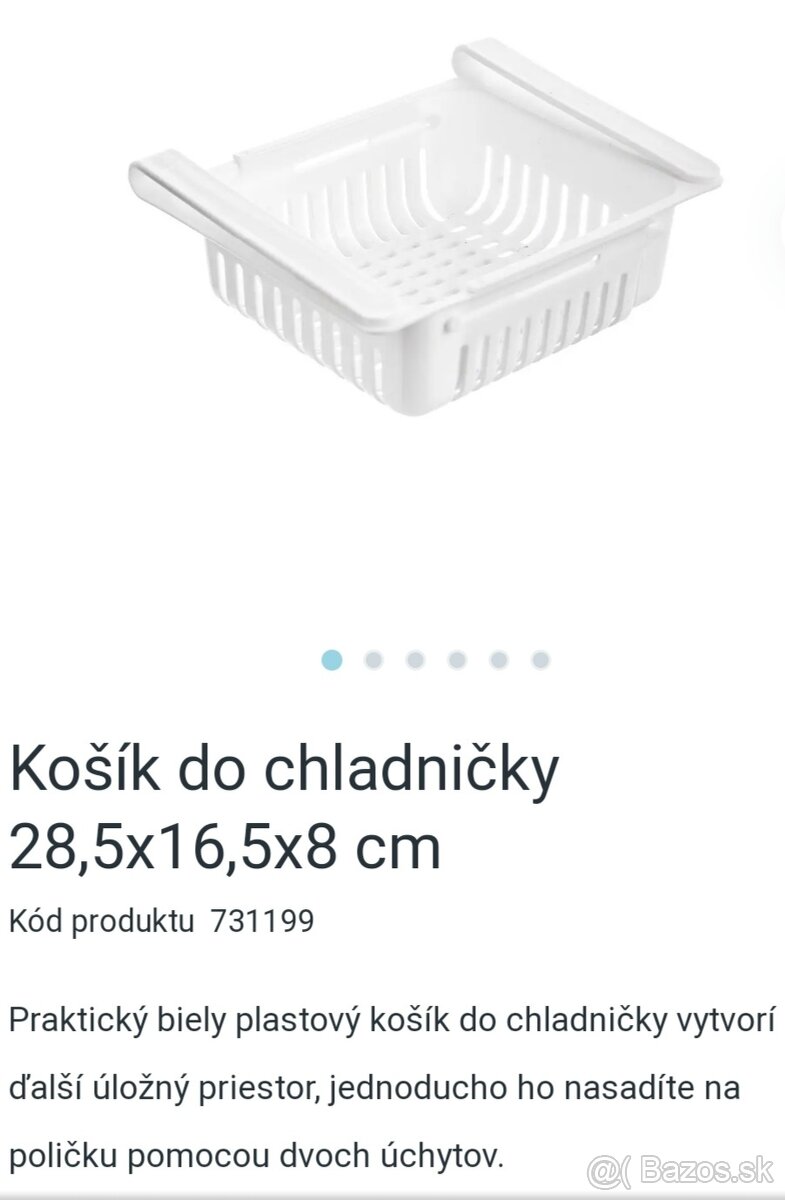785x1200 pixels.
Task: Activate the middle pagination dot
Action: click(x=415, y=658)
